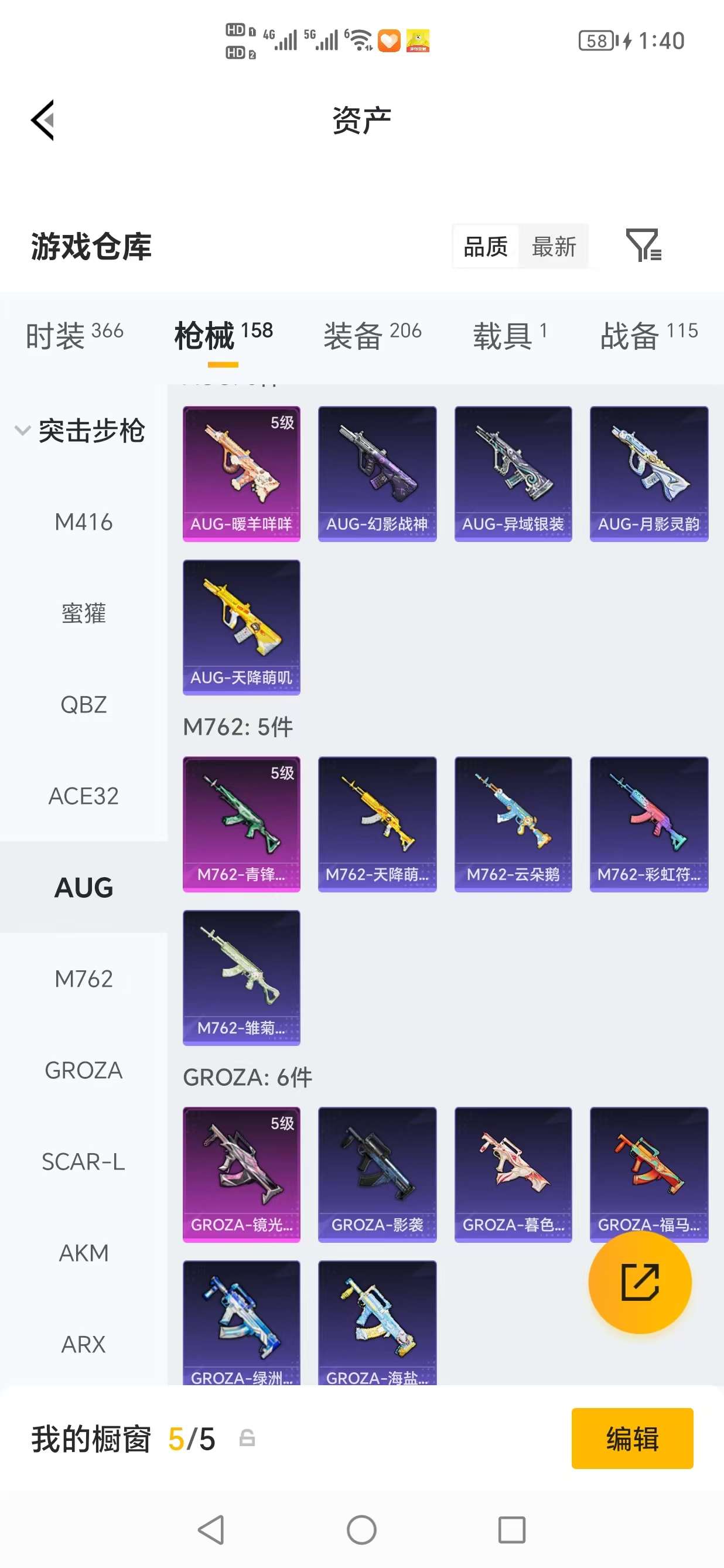Image resolution: width=724 pixels, height=1568 pixels.
Task: Sort inventory by 最新
Action: pos(553,247)
